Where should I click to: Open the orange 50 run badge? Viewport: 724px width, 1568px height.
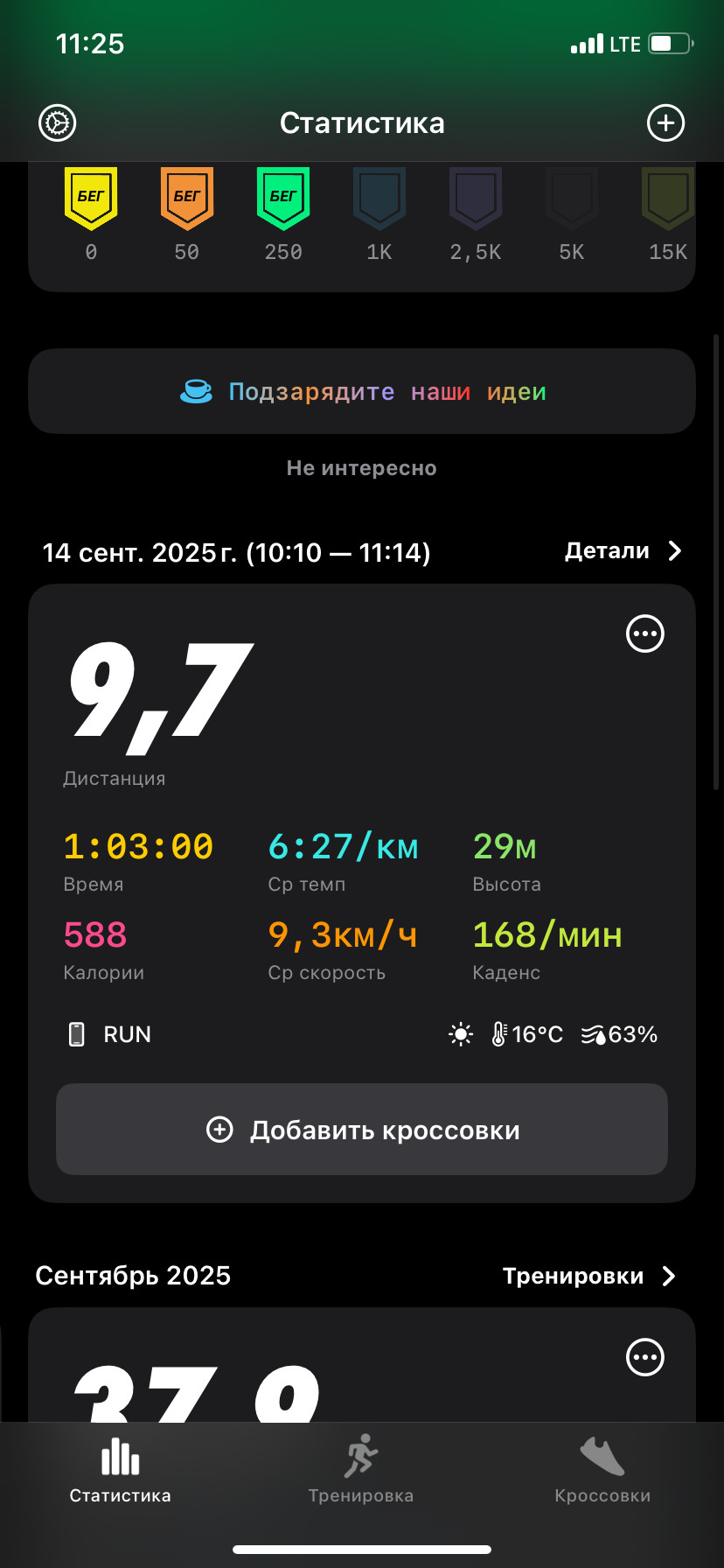pos(187,214)
